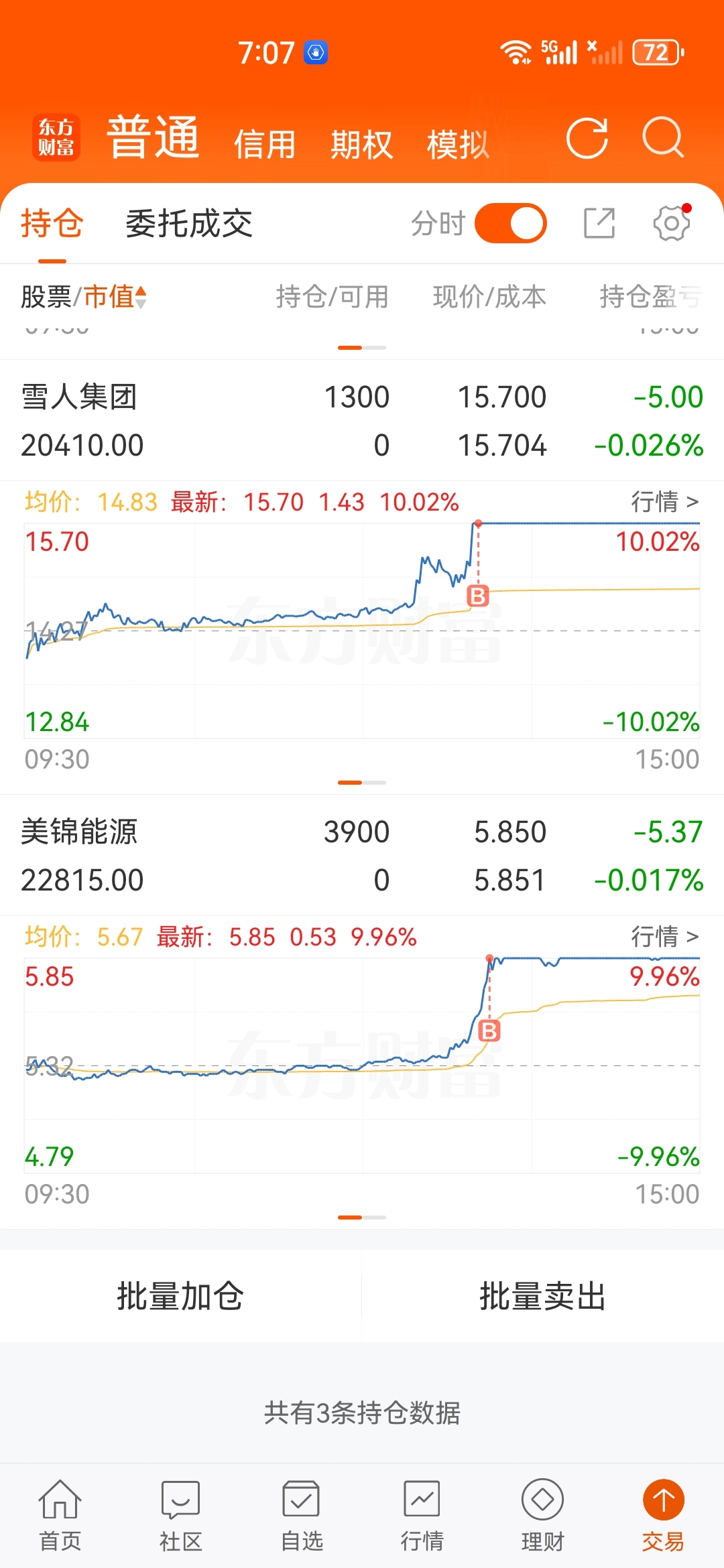The width and height of the screenshot is (724, 1568).
Task: Open holdings settings gear
Action: pyautogui.click(x=671, y=223)
